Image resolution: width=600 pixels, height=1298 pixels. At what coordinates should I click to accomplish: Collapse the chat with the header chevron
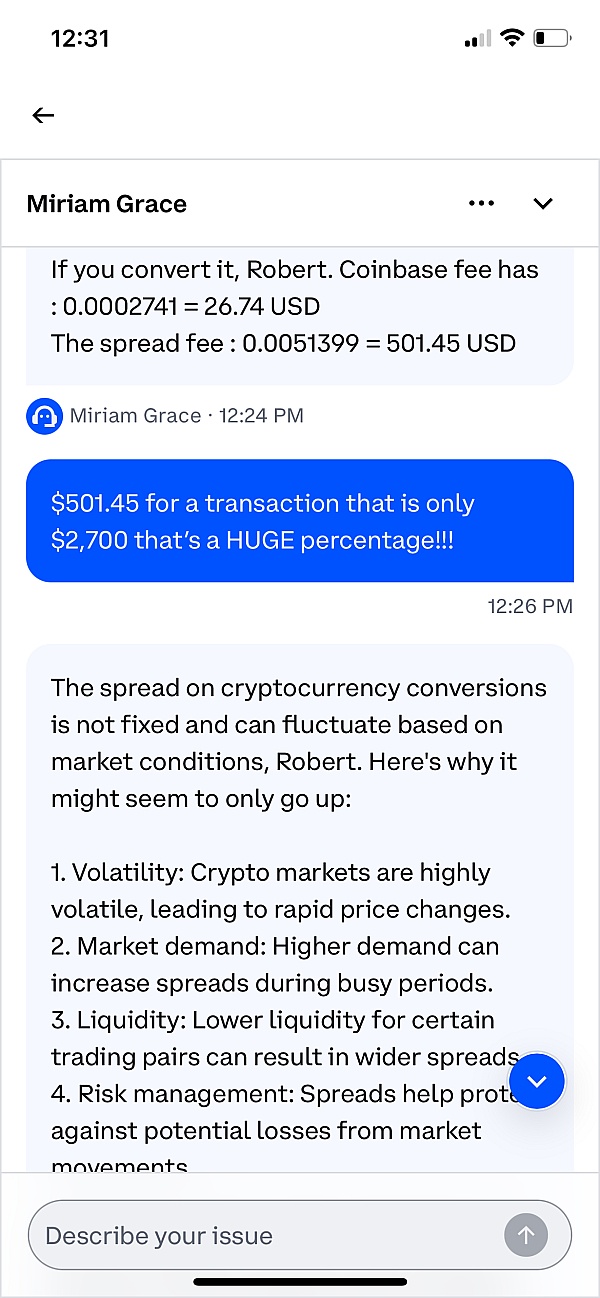tap(543, 204)
